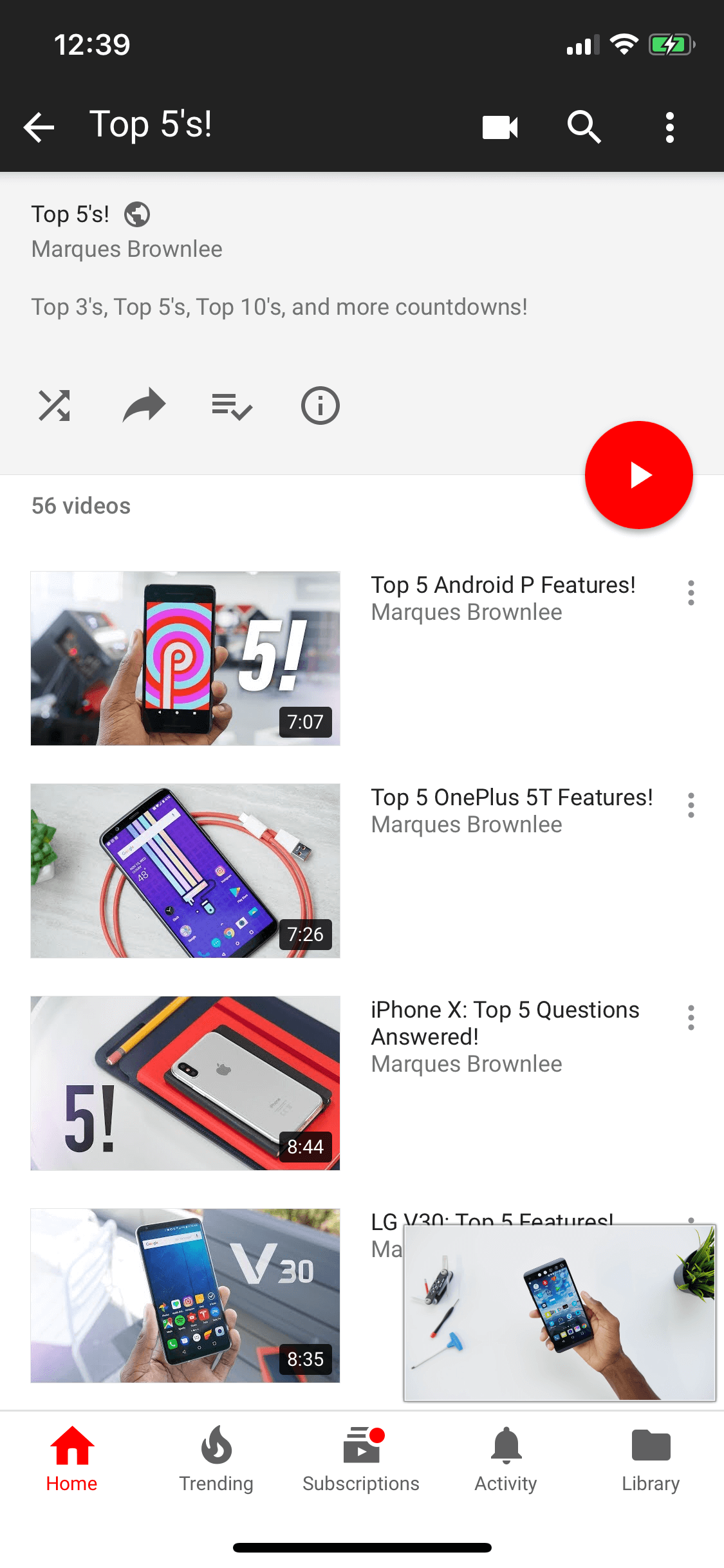The image size is (724, 1568).
Task: Open options for OnePlus 5T Features video
Action: 691,805
